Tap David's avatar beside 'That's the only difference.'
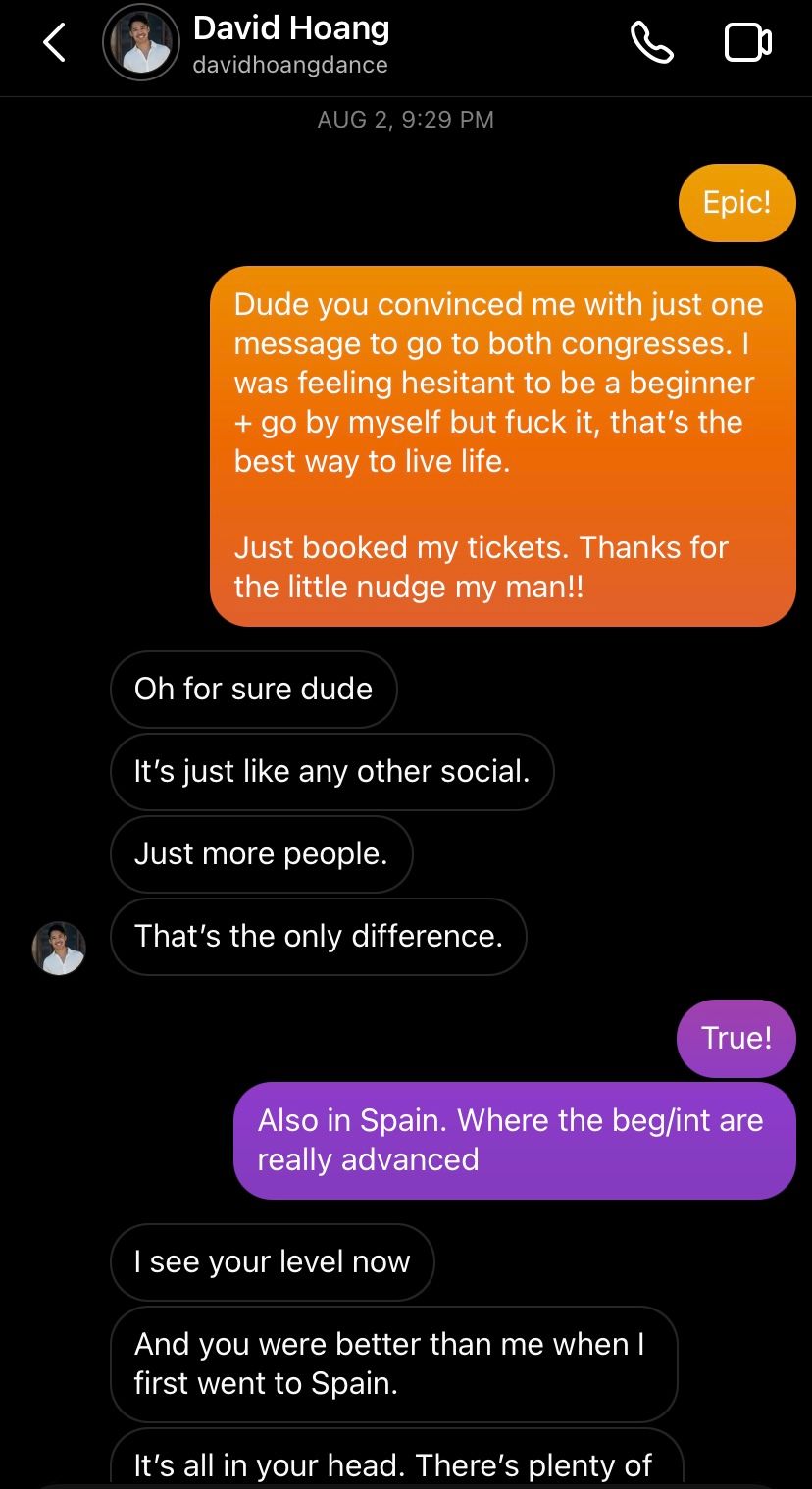Viewport: 812px width, 1489px height. click(x=59, y=948)
